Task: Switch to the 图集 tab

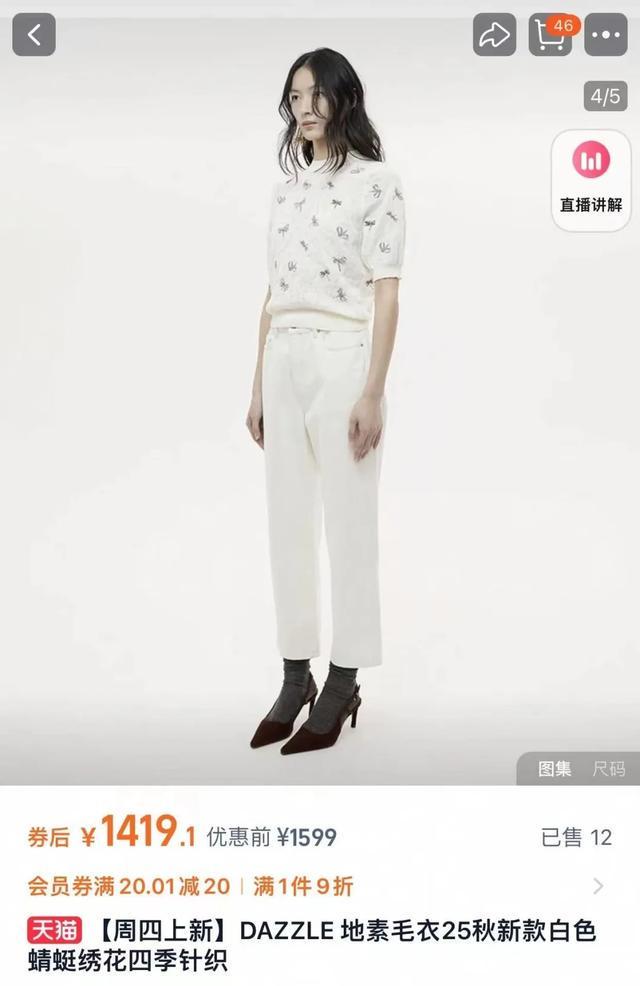Action: pos(555,768)
